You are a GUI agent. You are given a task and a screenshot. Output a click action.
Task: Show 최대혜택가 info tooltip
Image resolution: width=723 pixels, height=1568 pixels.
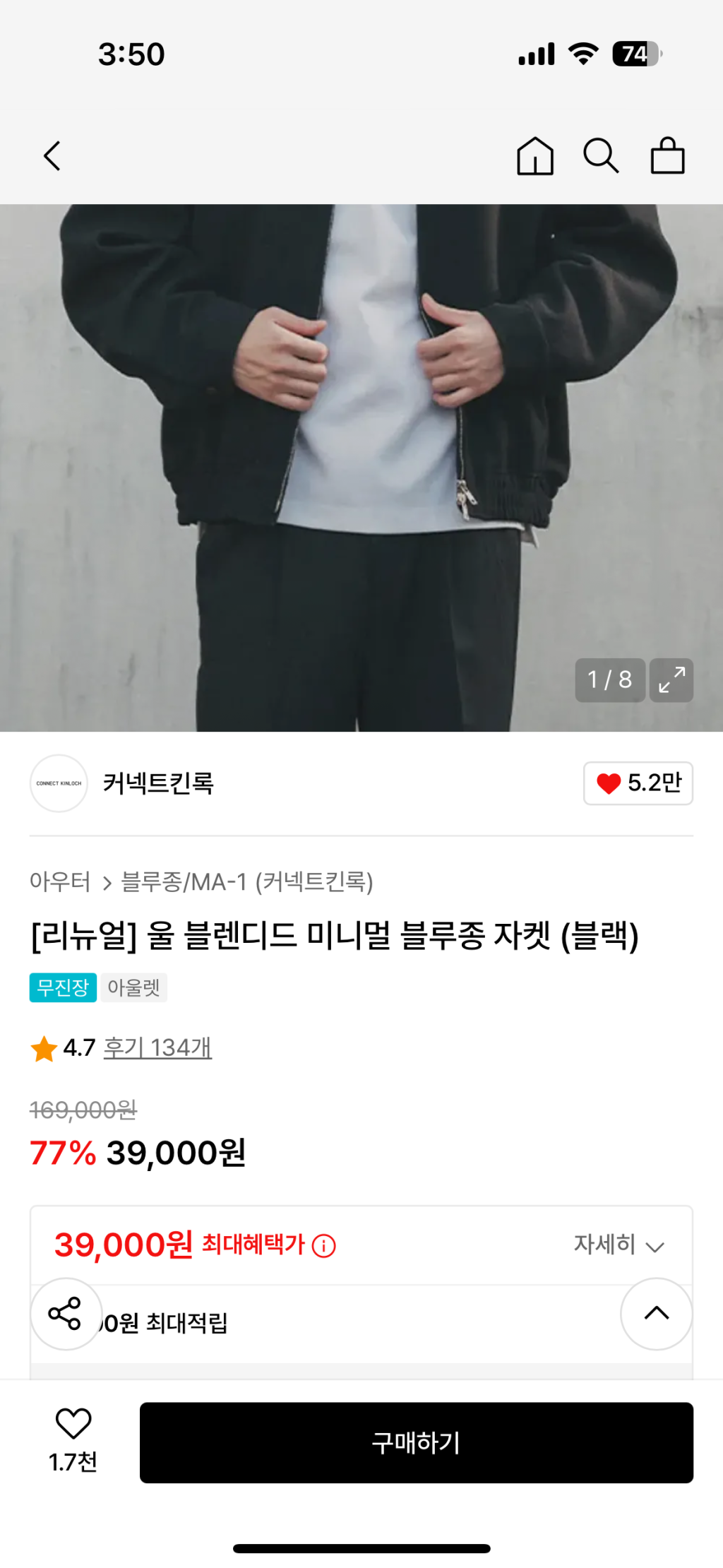(324, 1246)
